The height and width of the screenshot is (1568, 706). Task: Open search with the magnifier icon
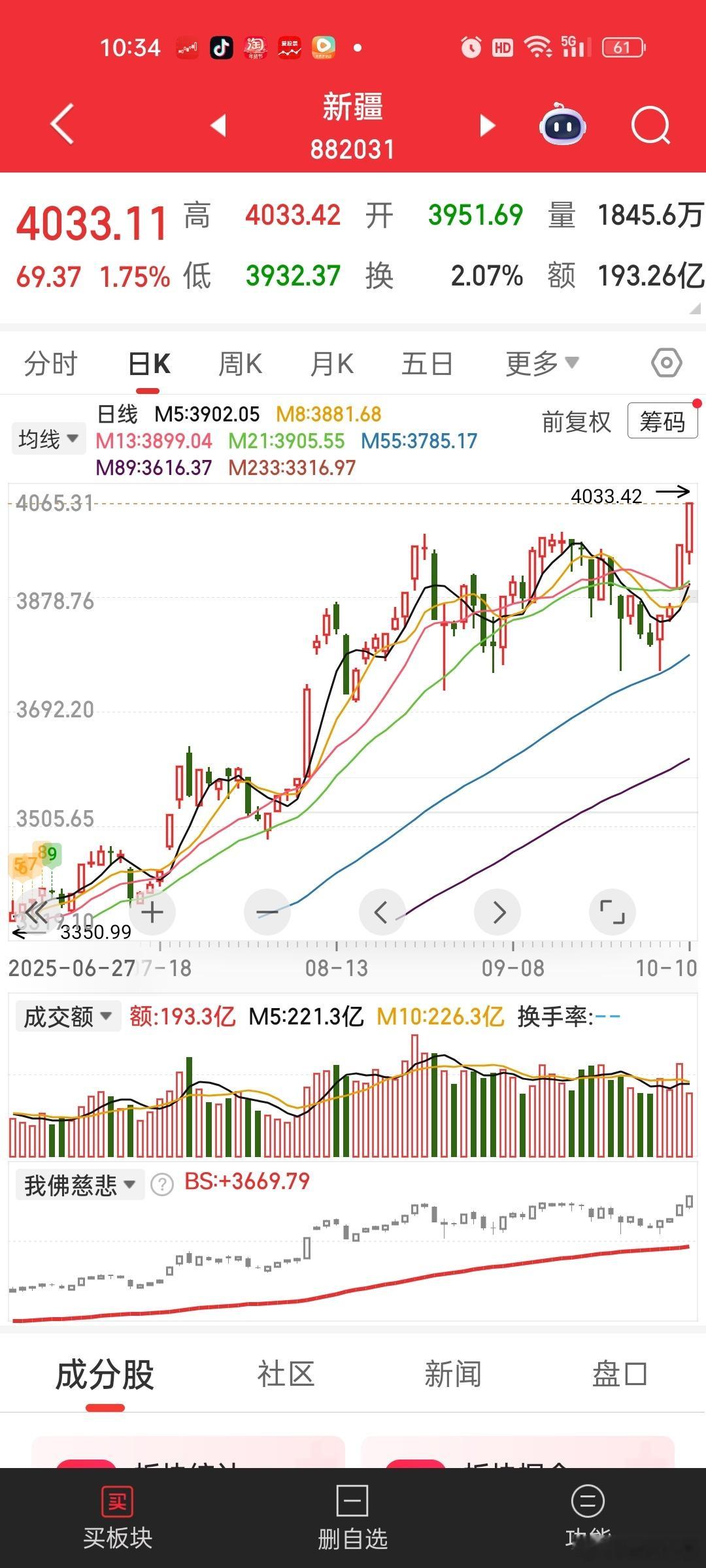click(x=650, y=124)
